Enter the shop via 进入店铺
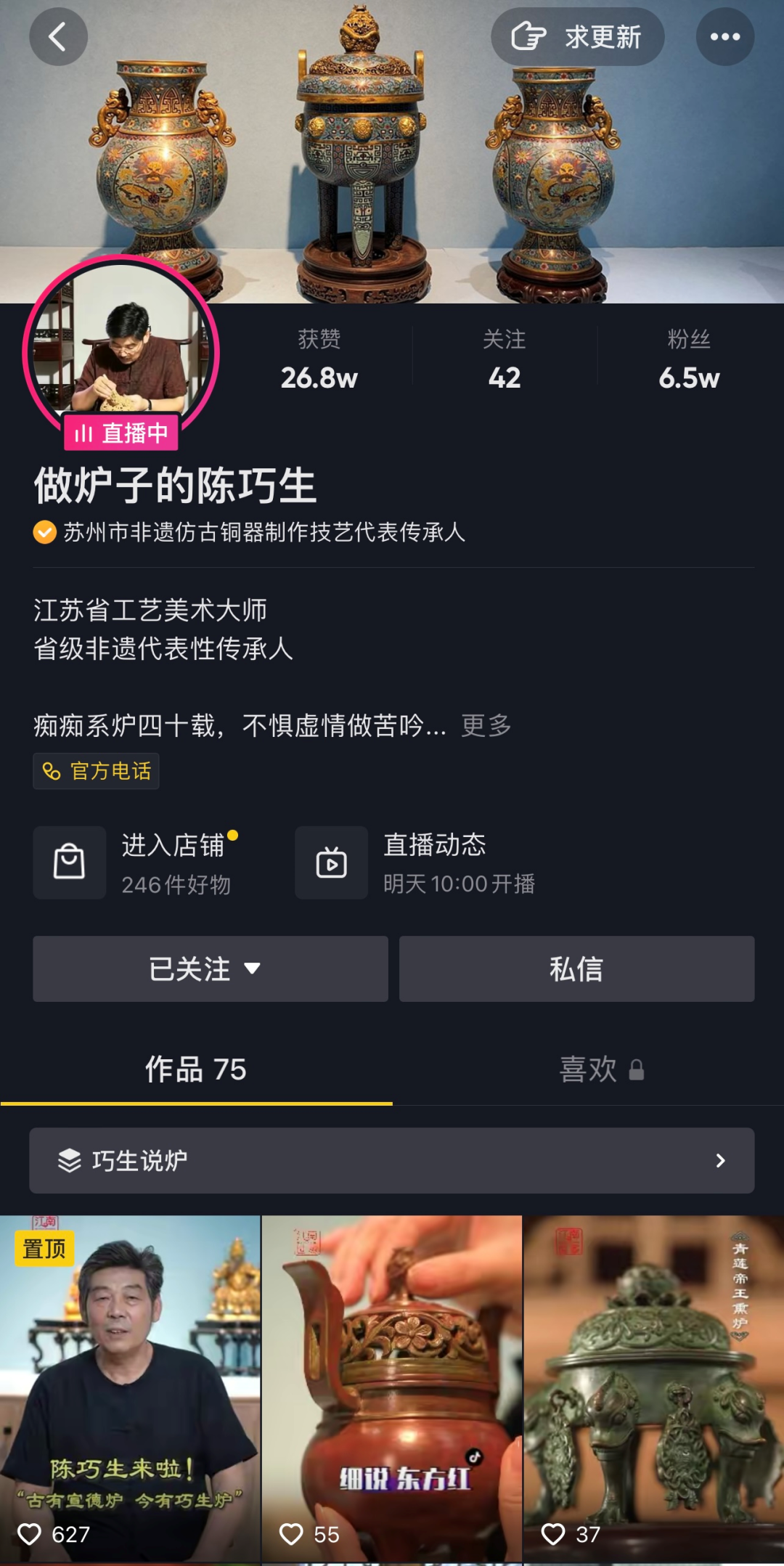This screenshot has height=1566, width=784. 138,862
